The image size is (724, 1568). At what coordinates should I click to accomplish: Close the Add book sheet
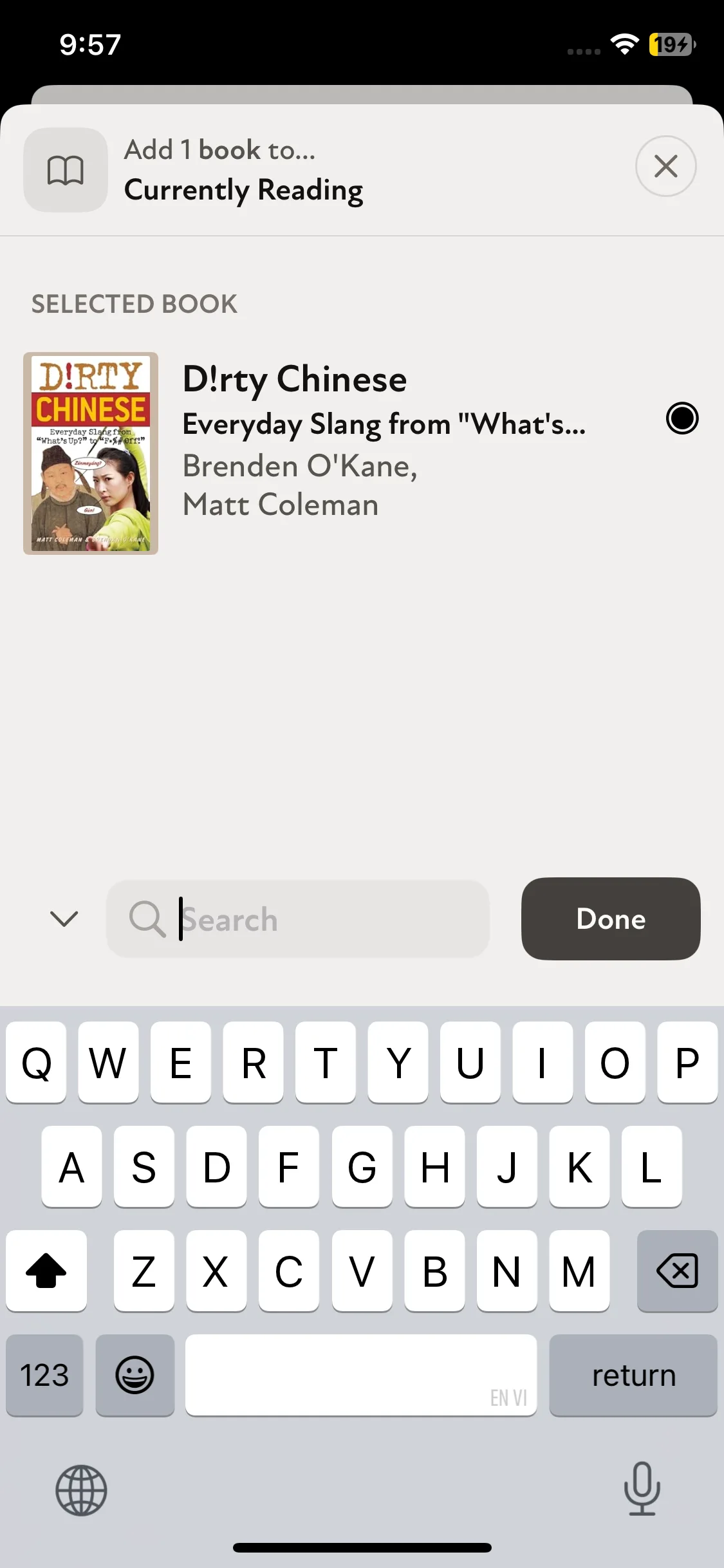click(665, 166)
